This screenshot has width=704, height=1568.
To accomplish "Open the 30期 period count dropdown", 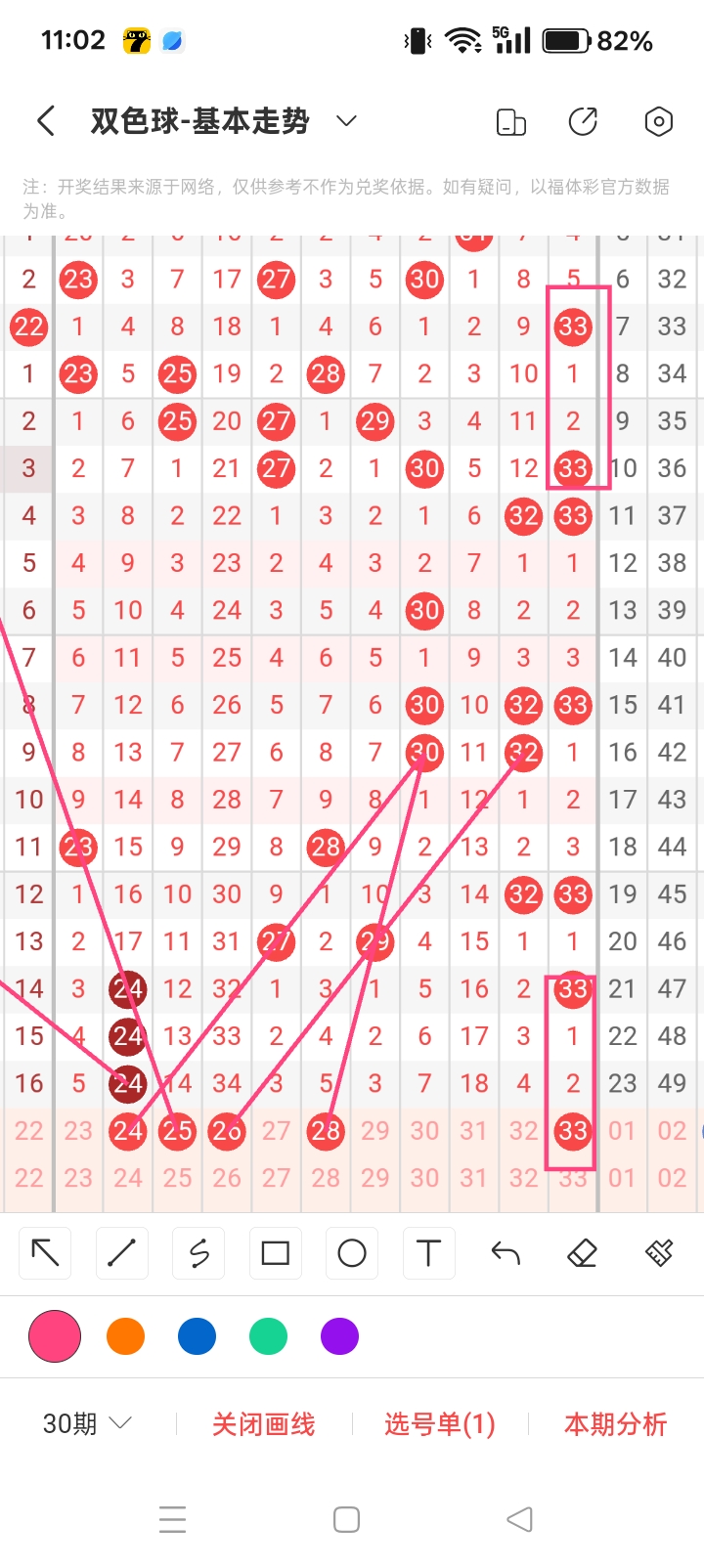I will (x=86, y=1423).
